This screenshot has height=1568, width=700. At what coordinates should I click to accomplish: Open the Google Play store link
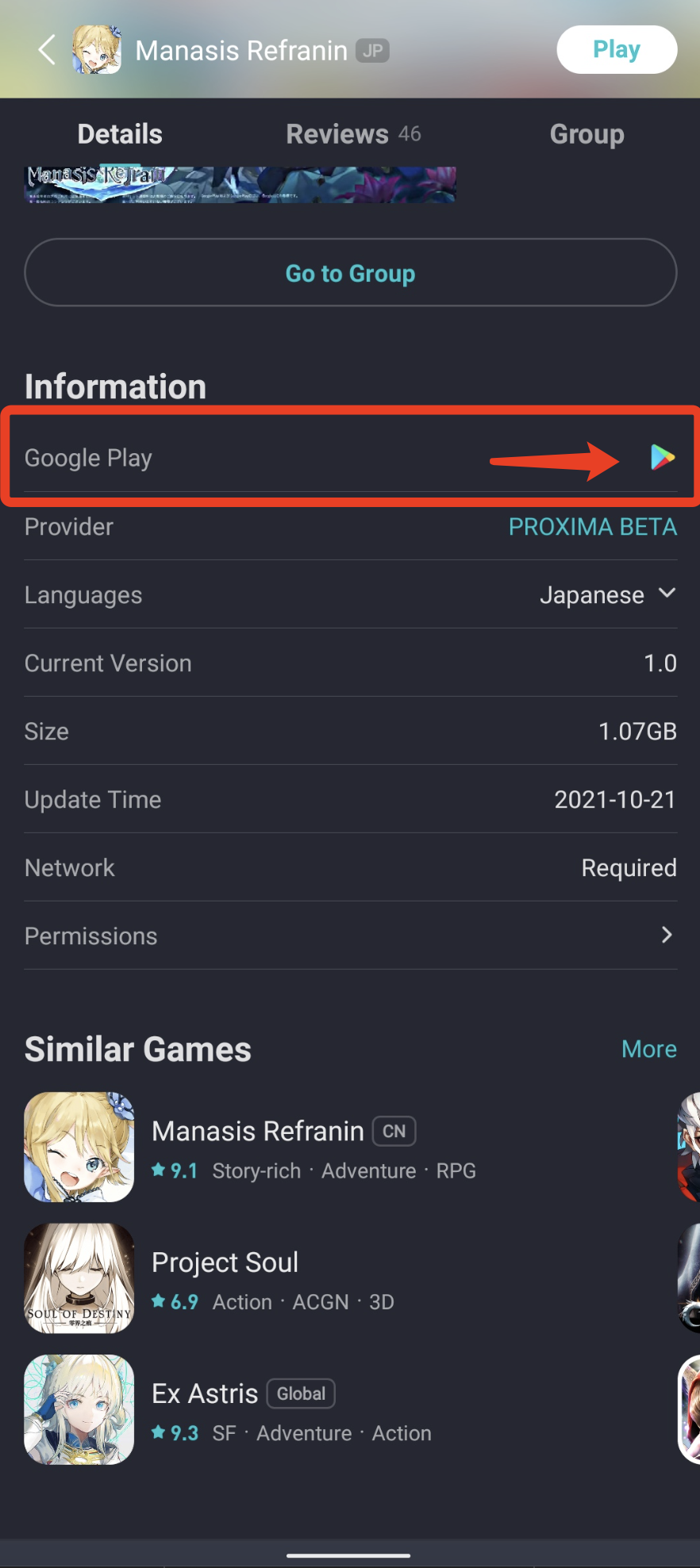point(662,457)
